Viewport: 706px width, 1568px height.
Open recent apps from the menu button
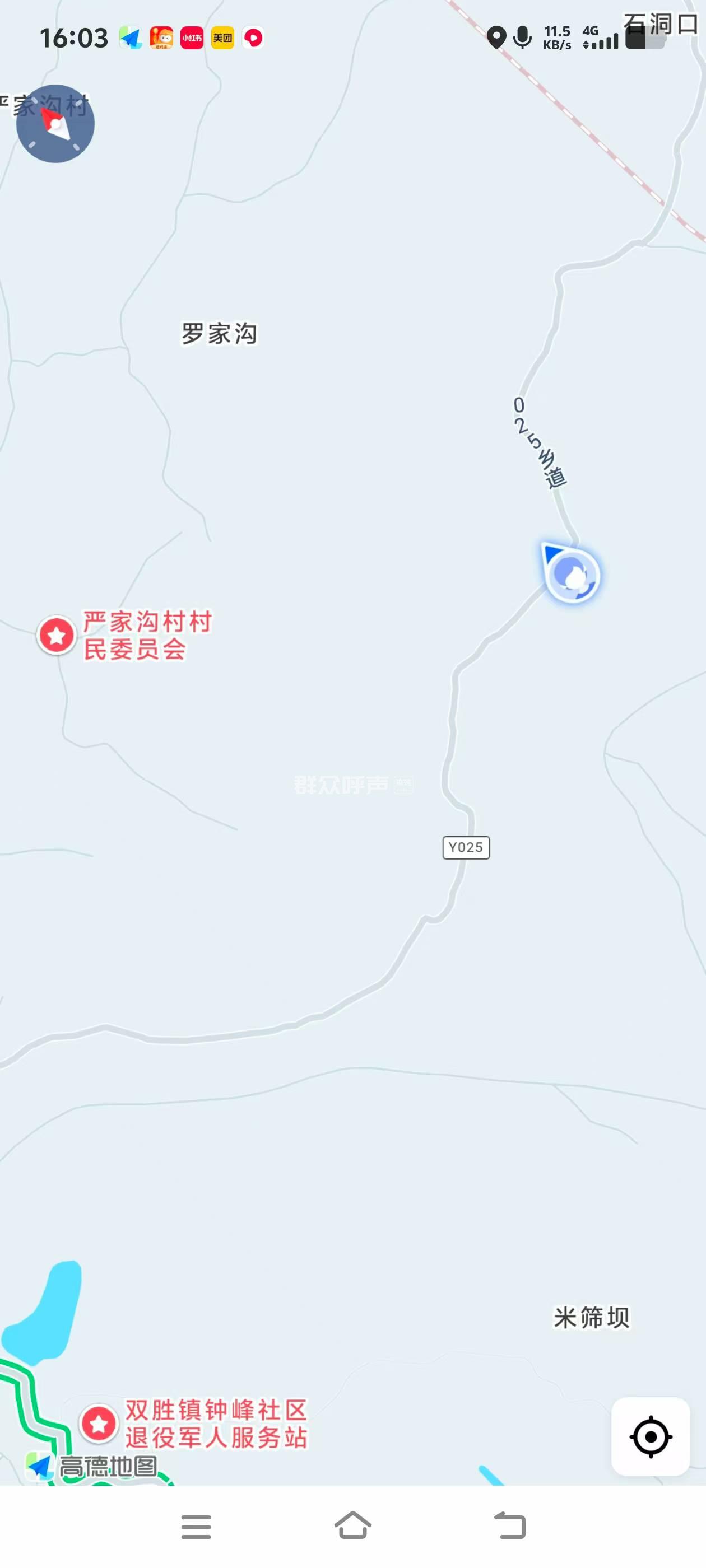tap(196, 1526)
